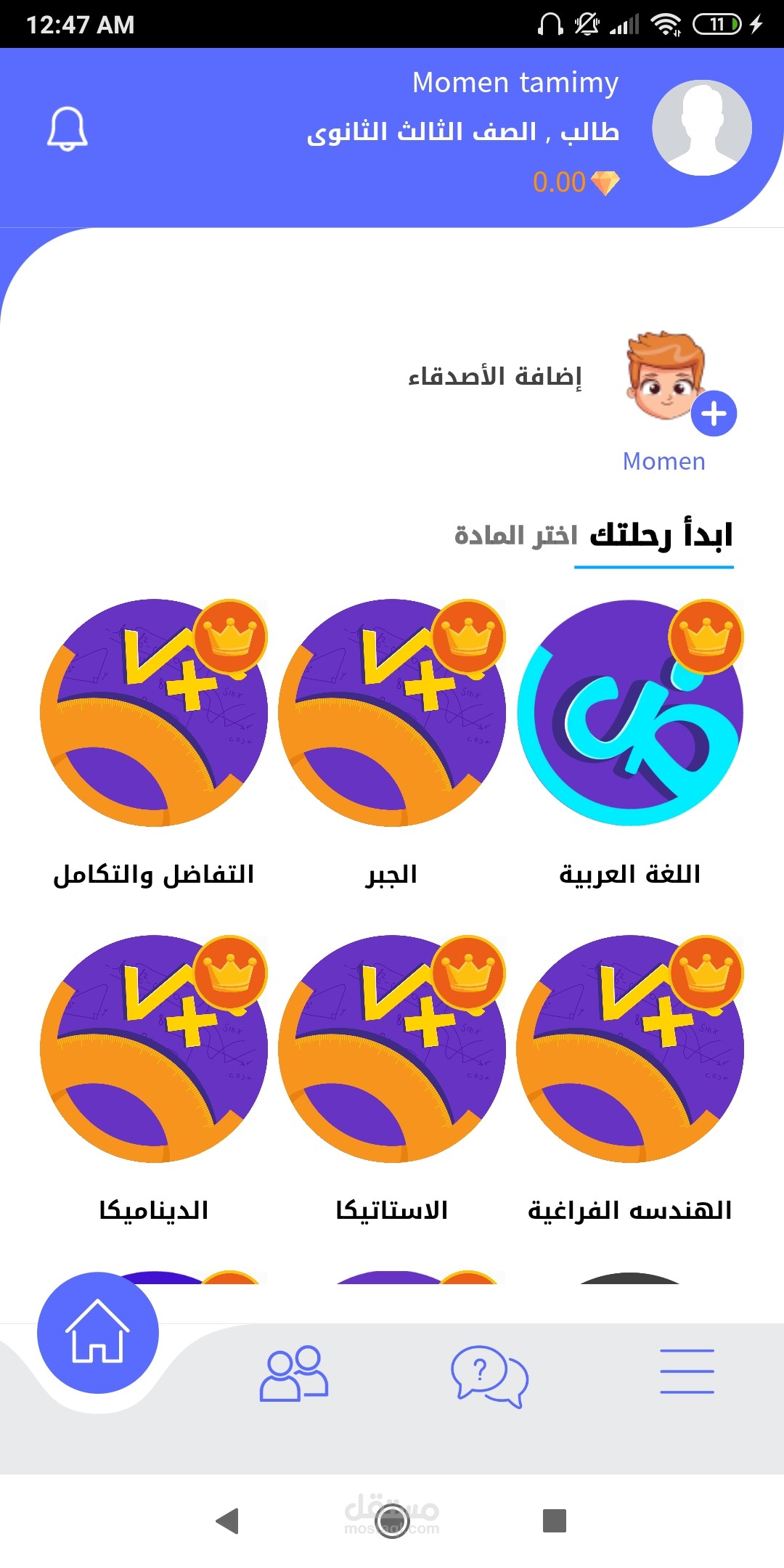This screenshot has width=784, height=1568.
Task: Open the notifications bell
Action: click(68, 128)
